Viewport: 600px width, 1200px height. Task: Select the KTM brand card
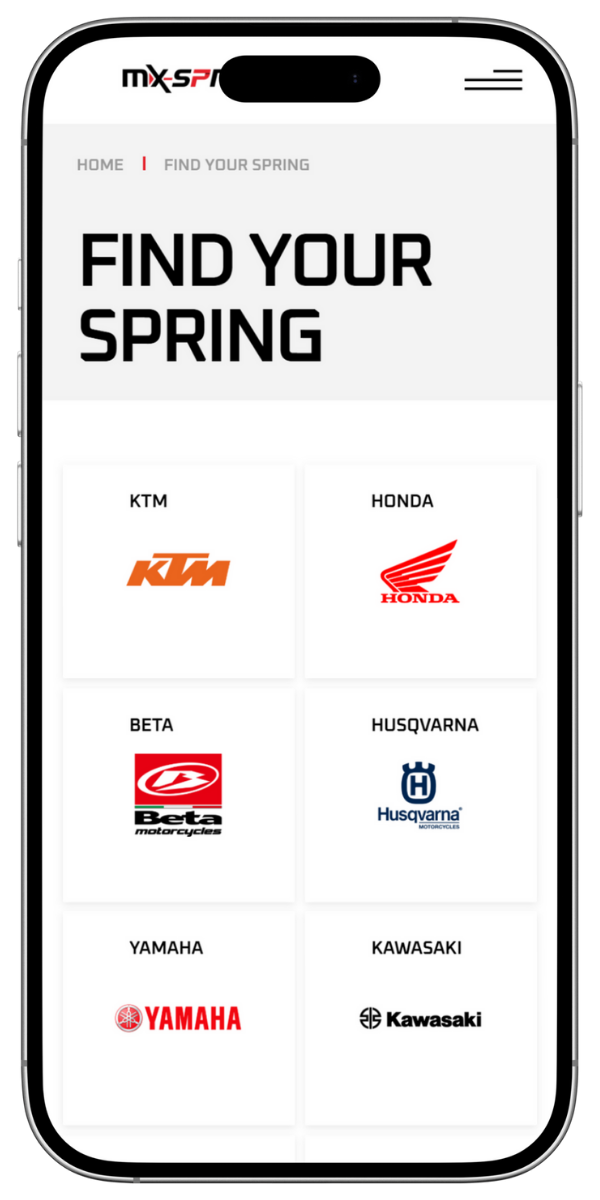[178, 571]
